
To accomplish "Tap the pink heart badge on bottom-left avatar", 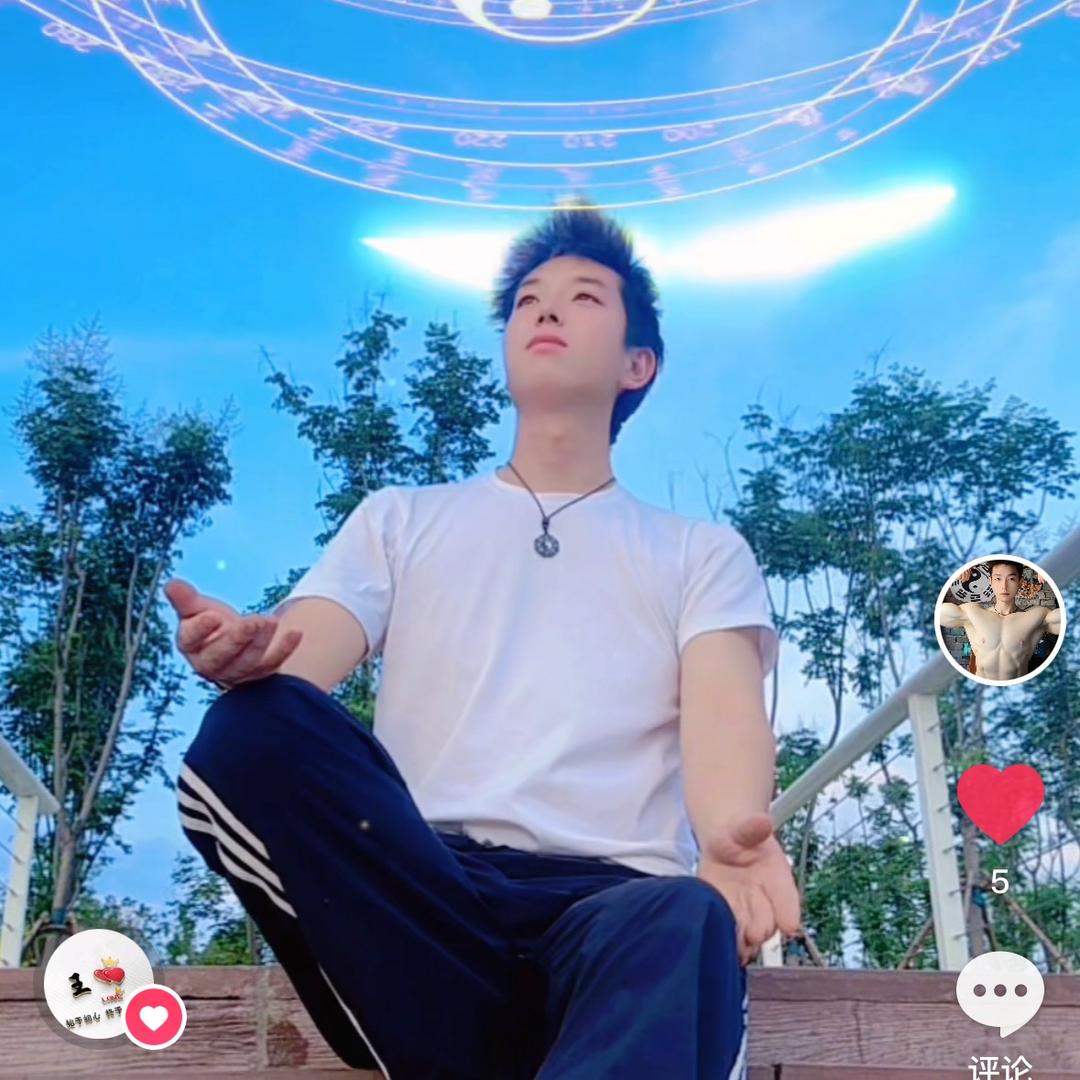I will pyautogui.click(x=154, y=1017).
